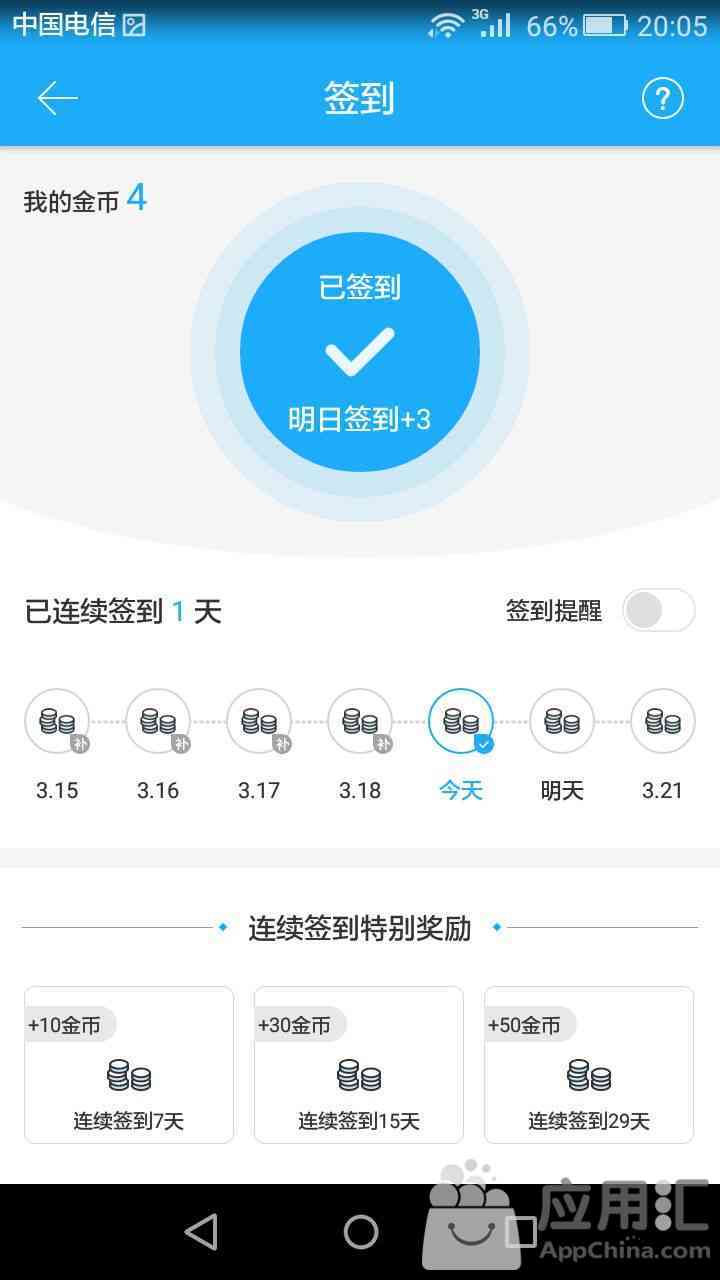Tap the system home button
The height and width of the screenshot is (1280, 720).
coord(360,1232)
